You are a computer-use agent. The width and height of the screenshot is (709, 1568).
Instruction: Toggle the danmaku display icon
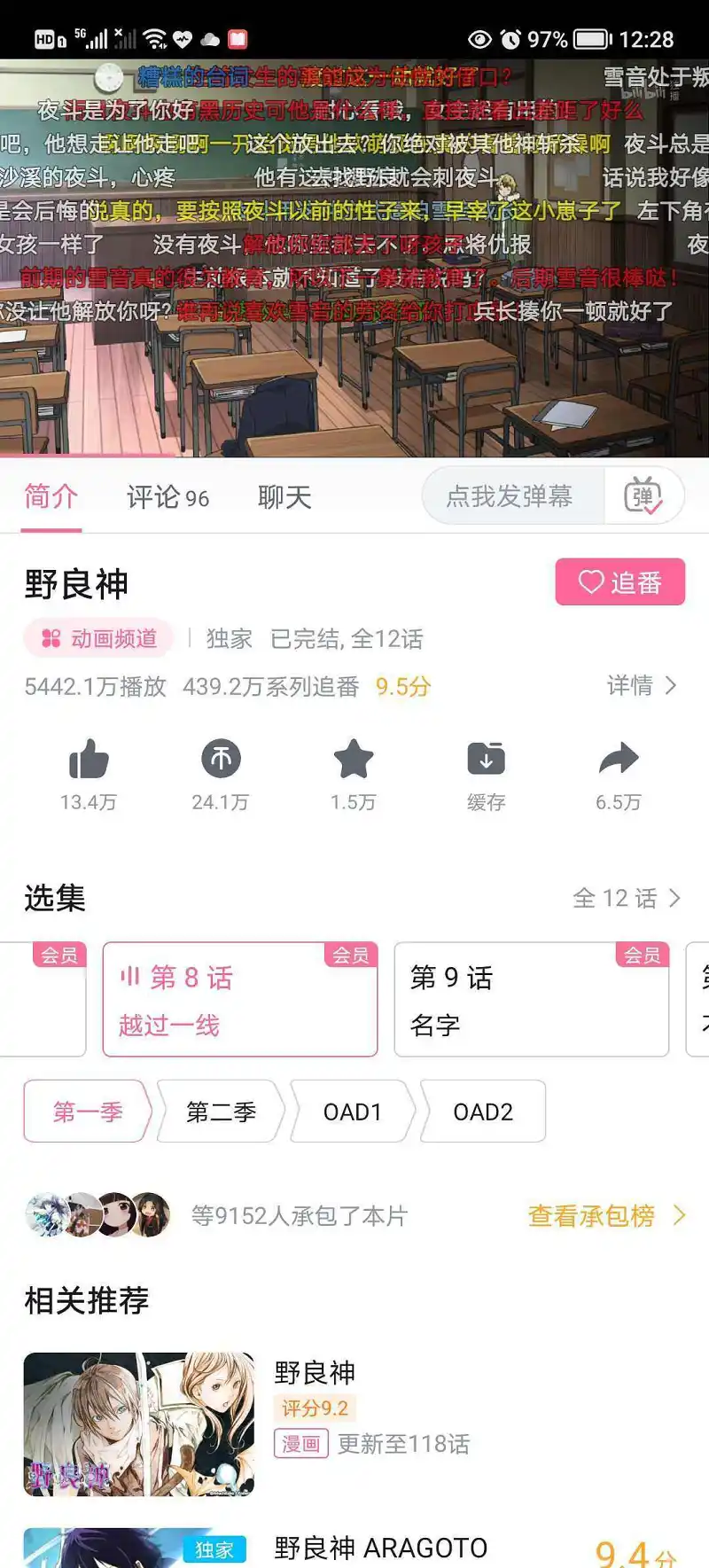pyautogui.click(x=644, y=495)
